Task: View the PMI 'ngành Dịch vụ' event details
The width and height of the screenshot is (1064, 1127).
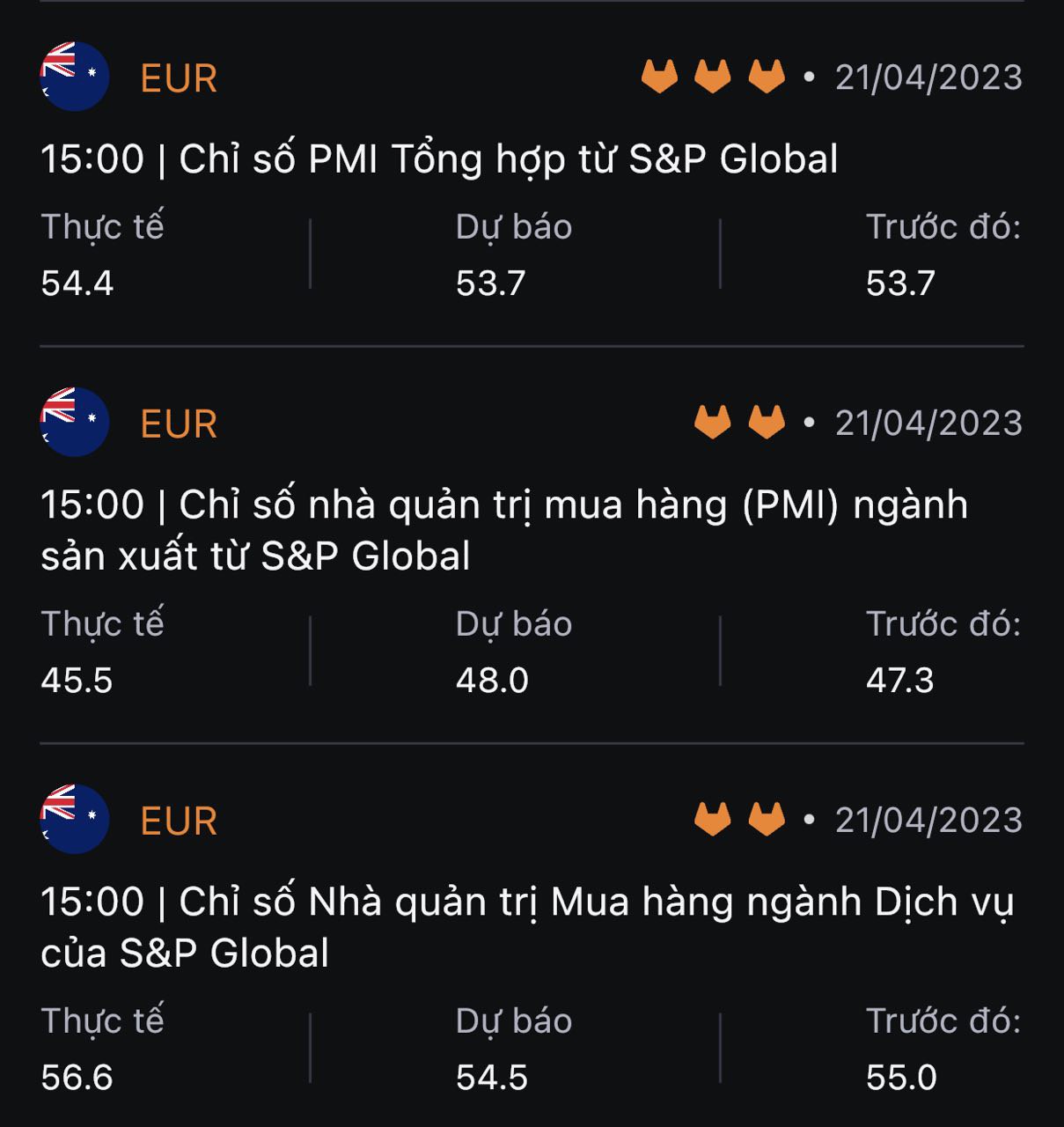Action: click(x=526, y=926)
